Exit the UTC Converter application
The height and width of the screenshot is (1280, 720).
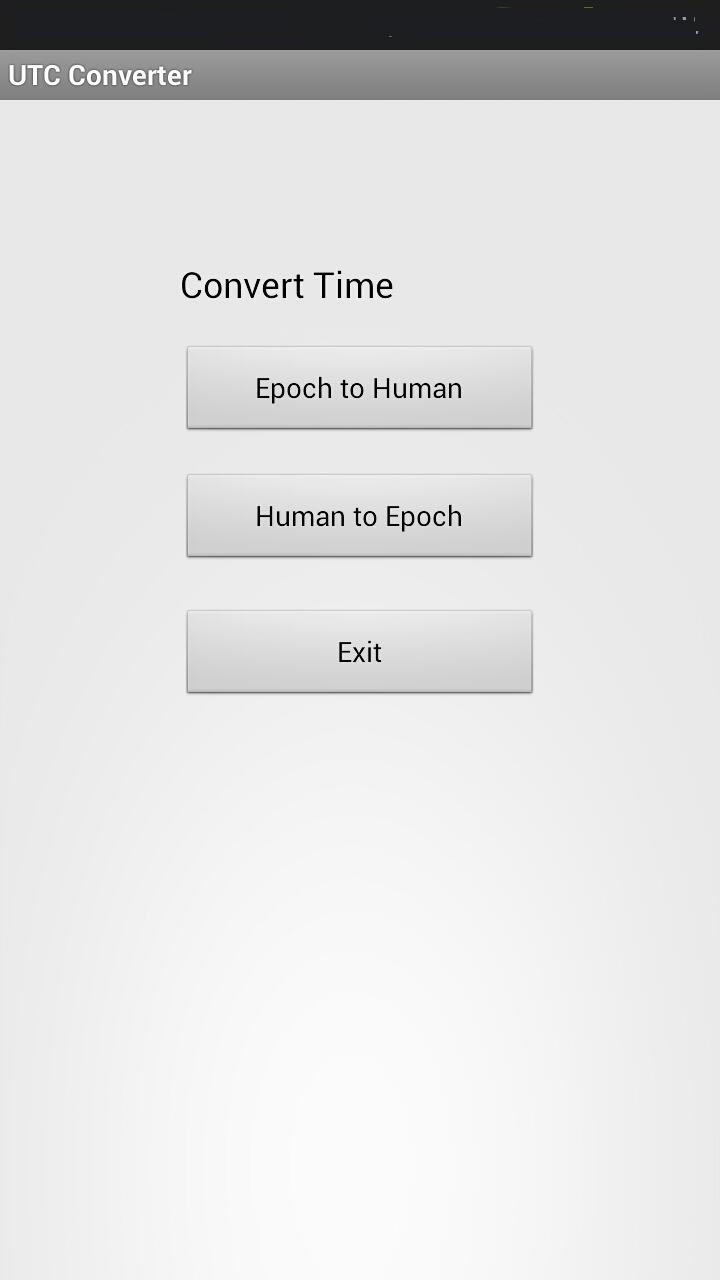tap(359, 651)
